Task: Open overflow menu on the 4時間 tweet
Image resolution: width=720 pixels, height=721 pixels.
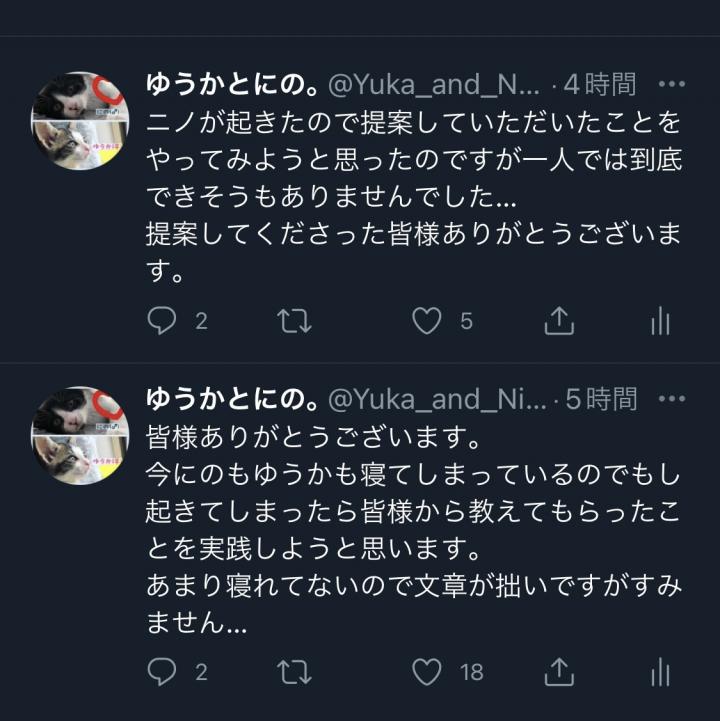Action: click(x=672, y=85)
